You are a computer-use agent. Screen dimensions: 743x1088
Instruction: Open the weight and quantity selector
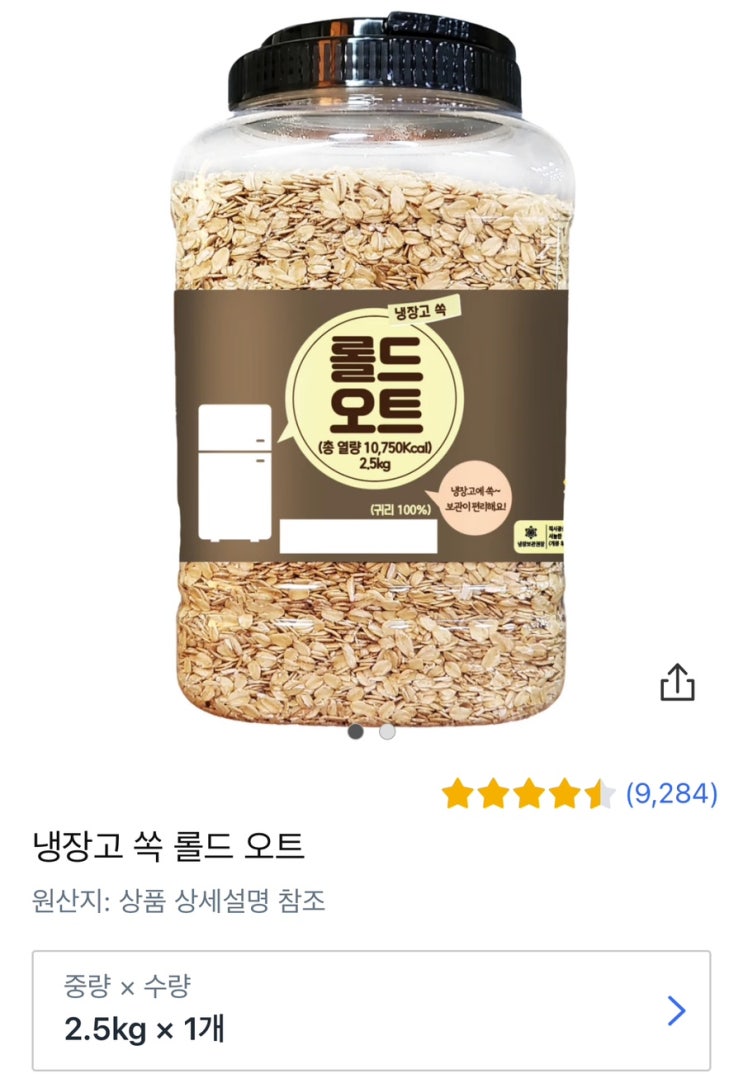[371, 1011]
